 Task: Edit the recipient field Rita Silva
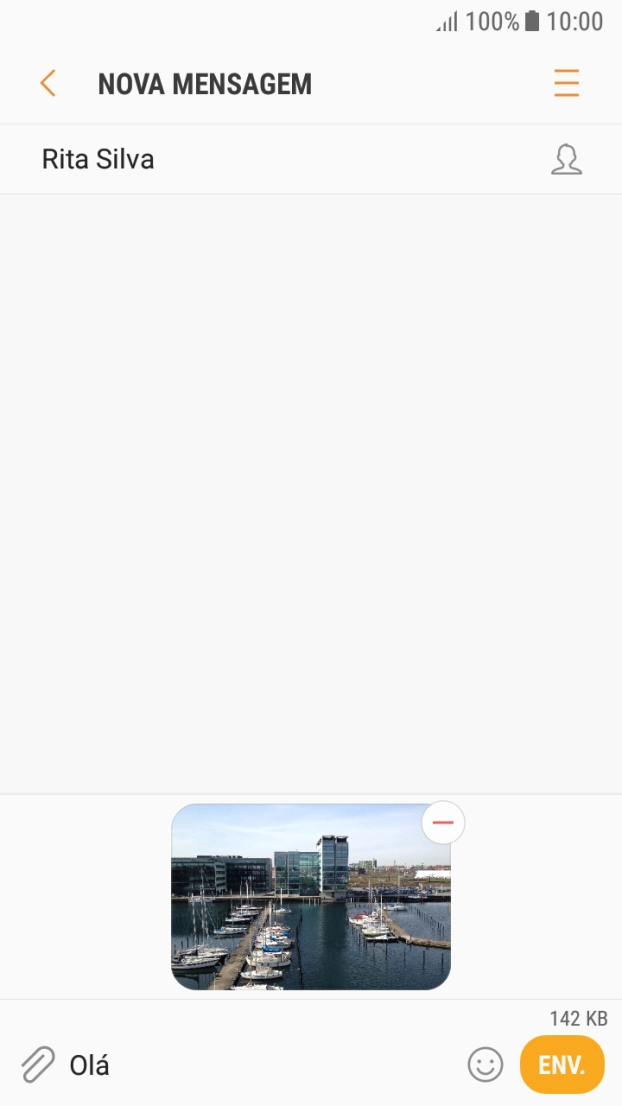point(98,160)
